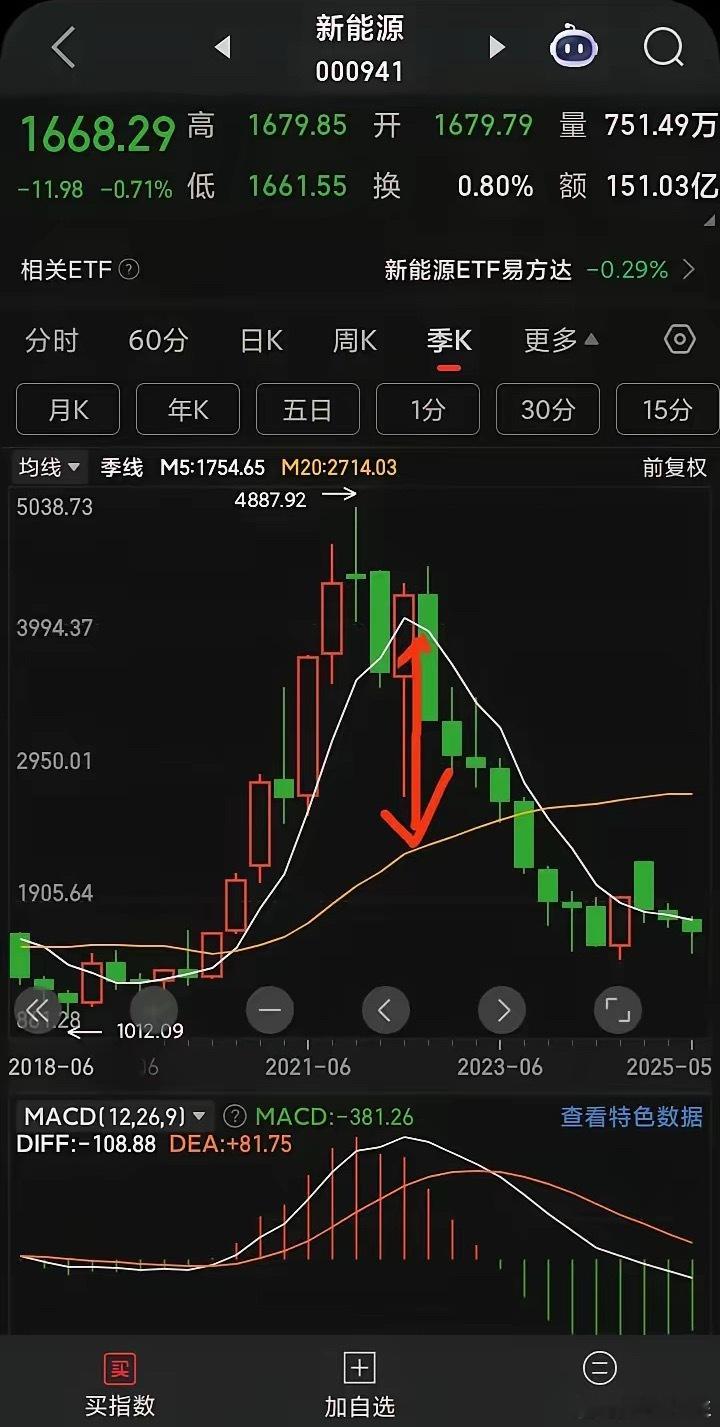The width and height of the screenshot is (720, 1427).
Task: Expand chart to fullscreen
Action: click(x=618, y=1011)
